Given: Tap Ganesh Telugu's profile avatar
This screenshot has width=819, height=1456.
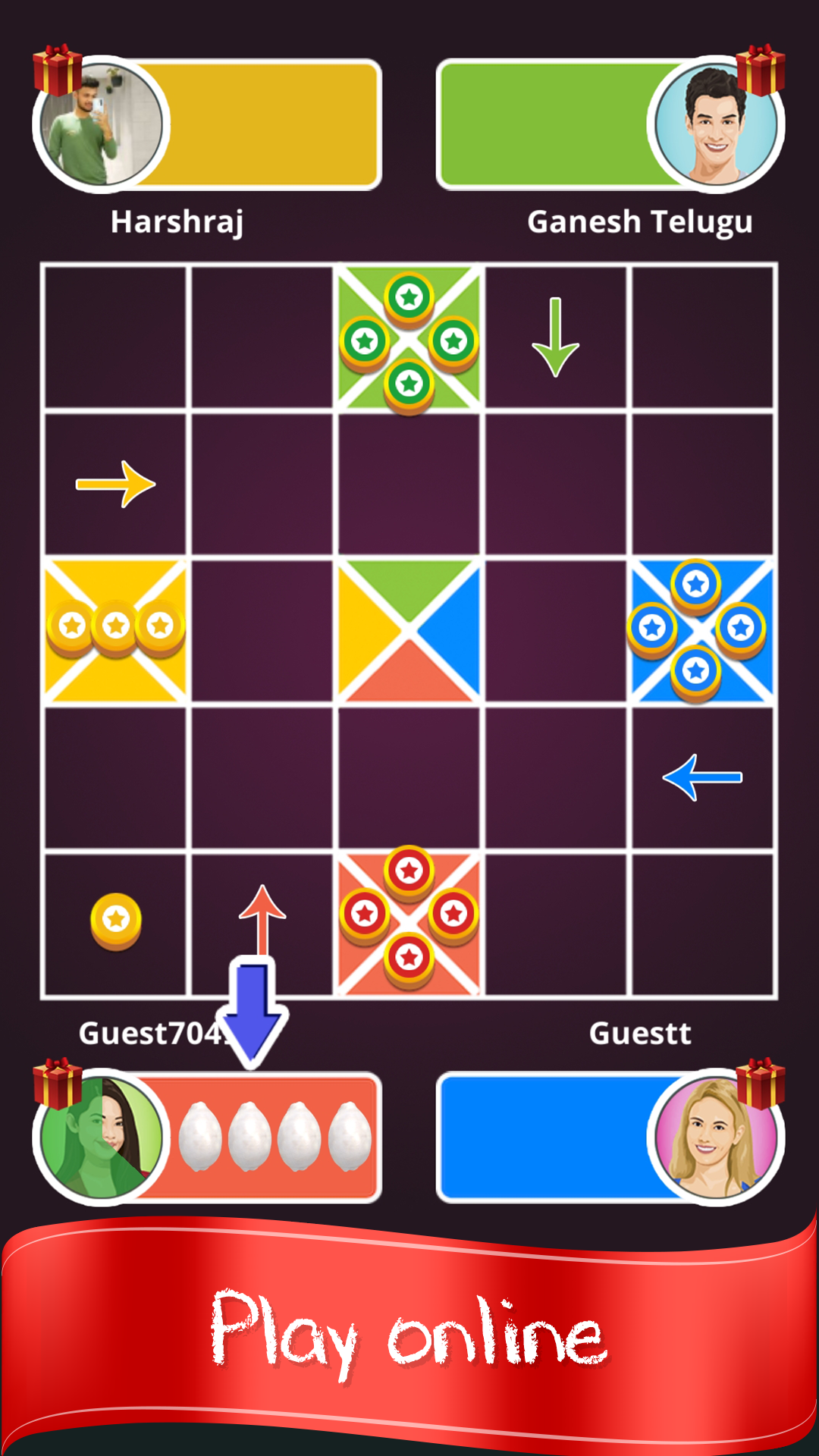Looking at the screenshot, I should tap(717, 125).
